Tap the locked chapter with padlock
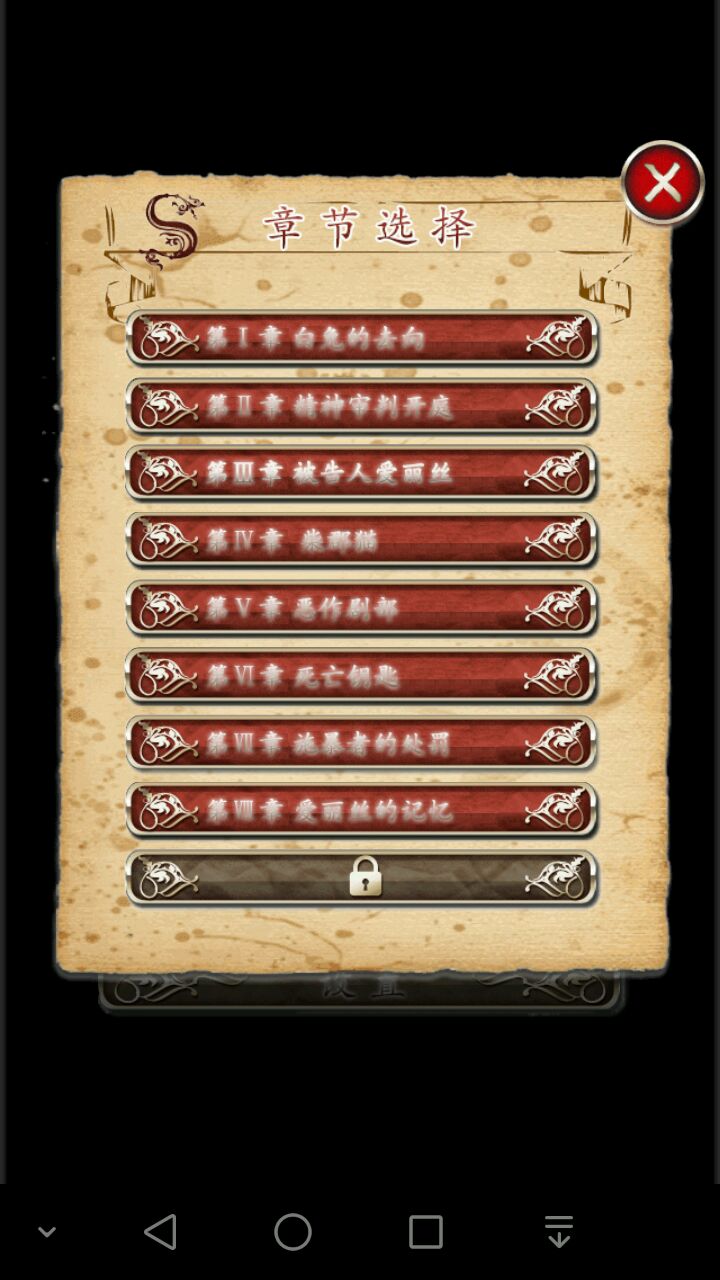Screen dimensions: 720x1280 [x=361, y=878]
